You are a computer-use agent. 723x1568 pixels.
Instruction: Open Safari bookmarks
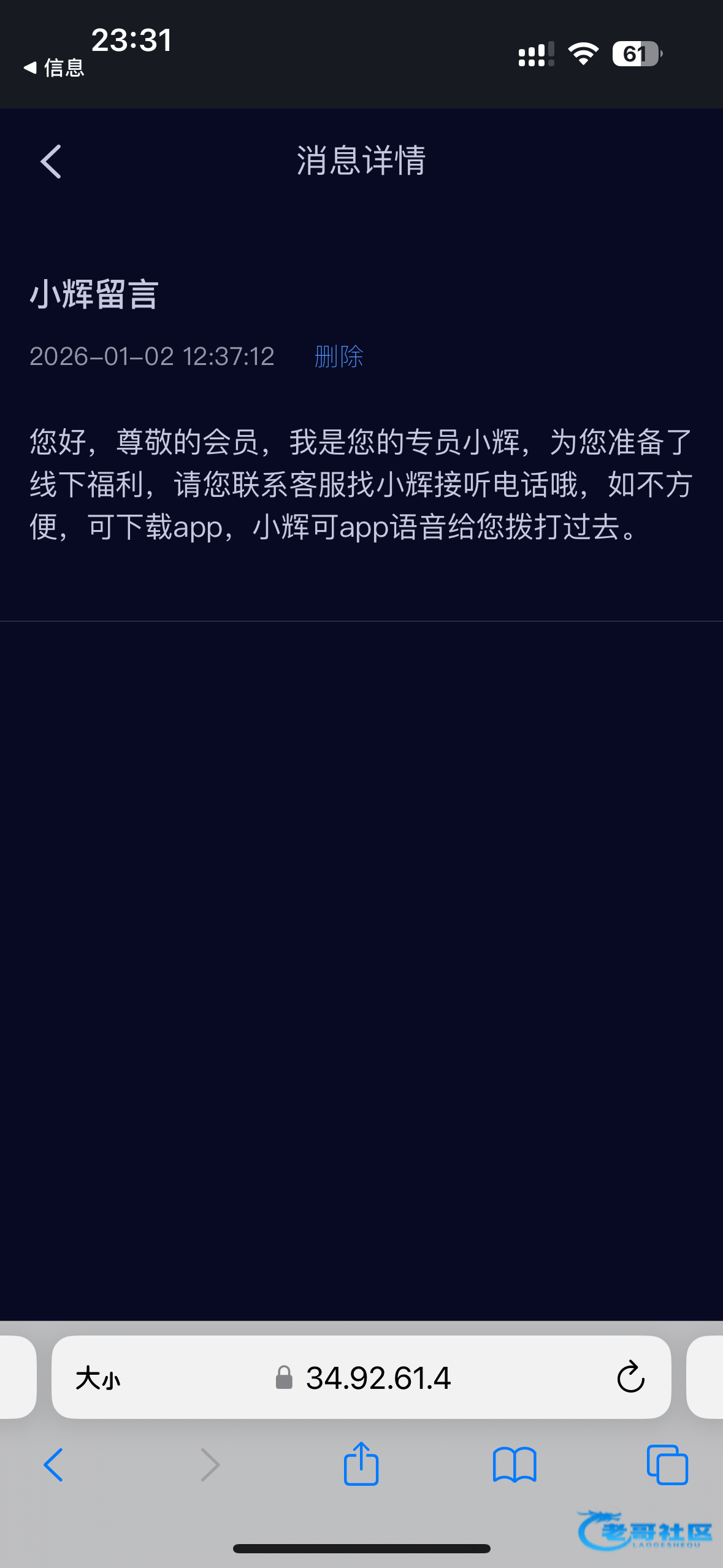[x=515, y=1465]
